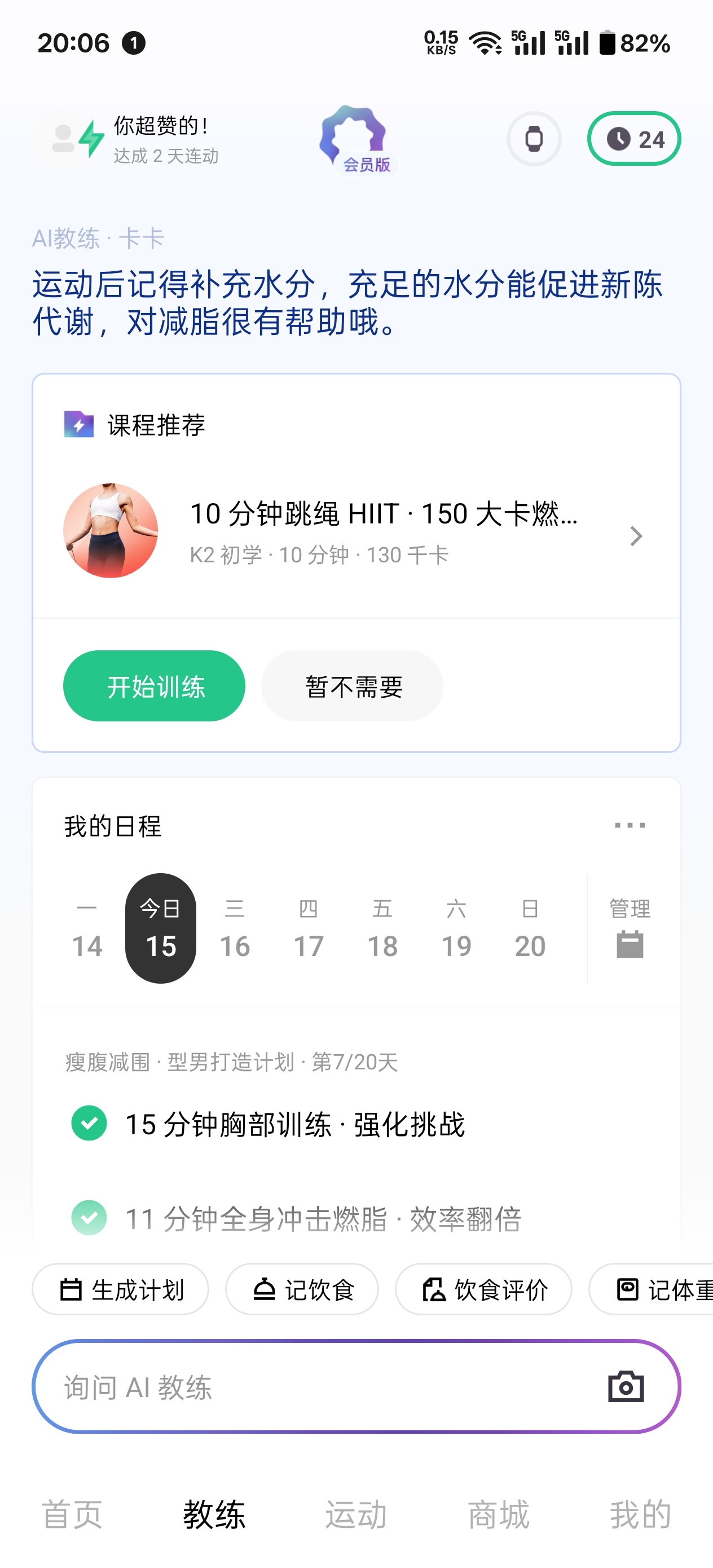
Task: Open the camera in the AI coach box
Action: (626, 1387)
